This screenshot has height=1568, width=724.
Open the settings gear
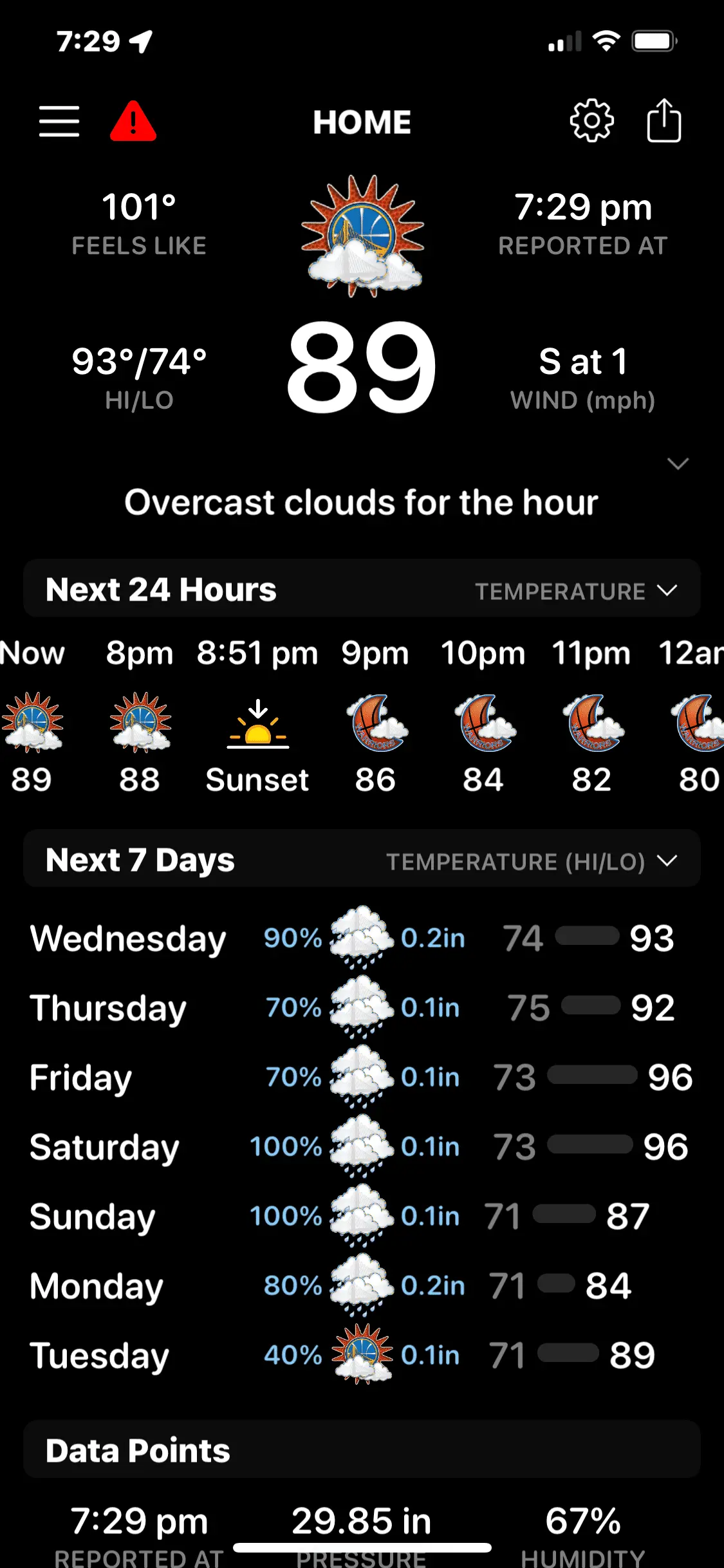[591, 120]
